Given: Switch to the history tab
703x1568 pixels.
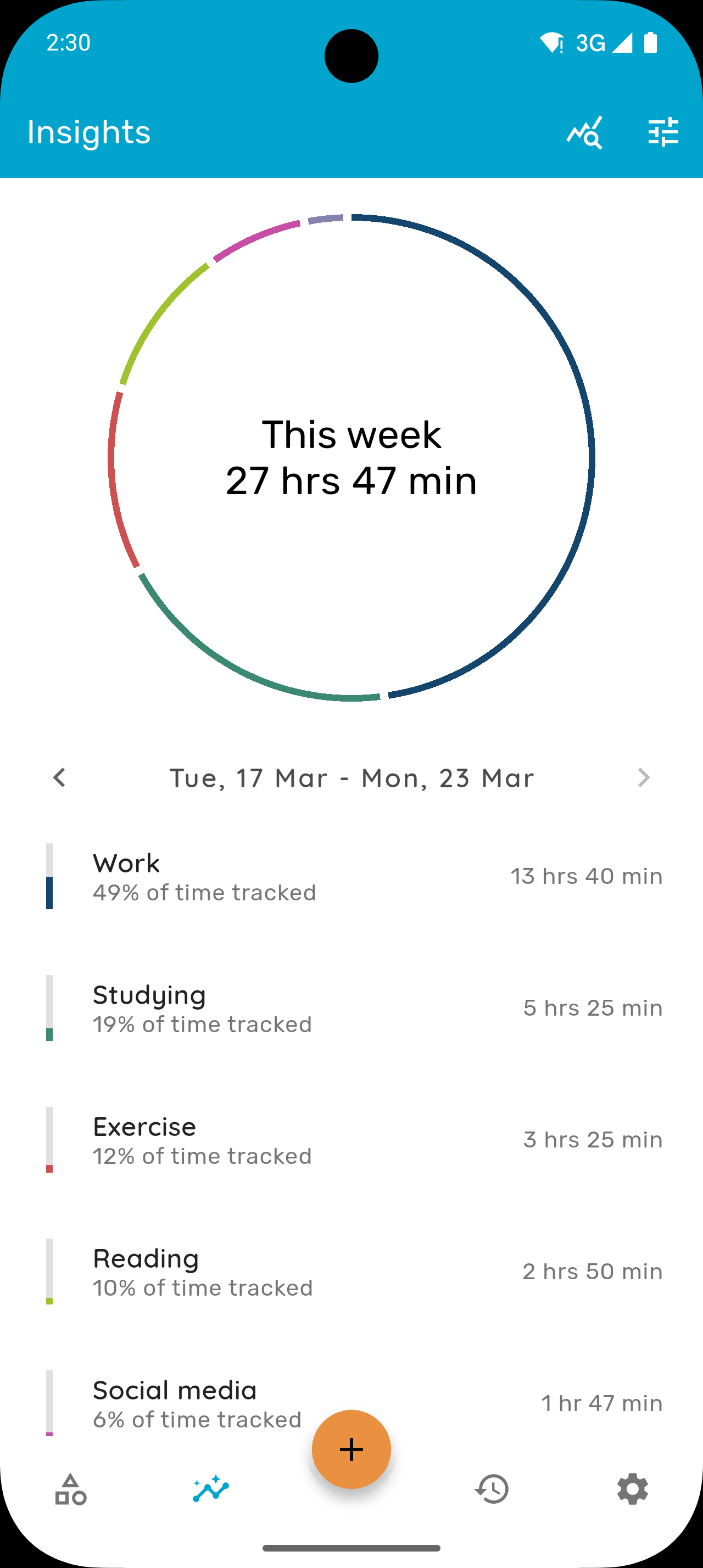Looking at the screenshot, I should coord(492,1489).
